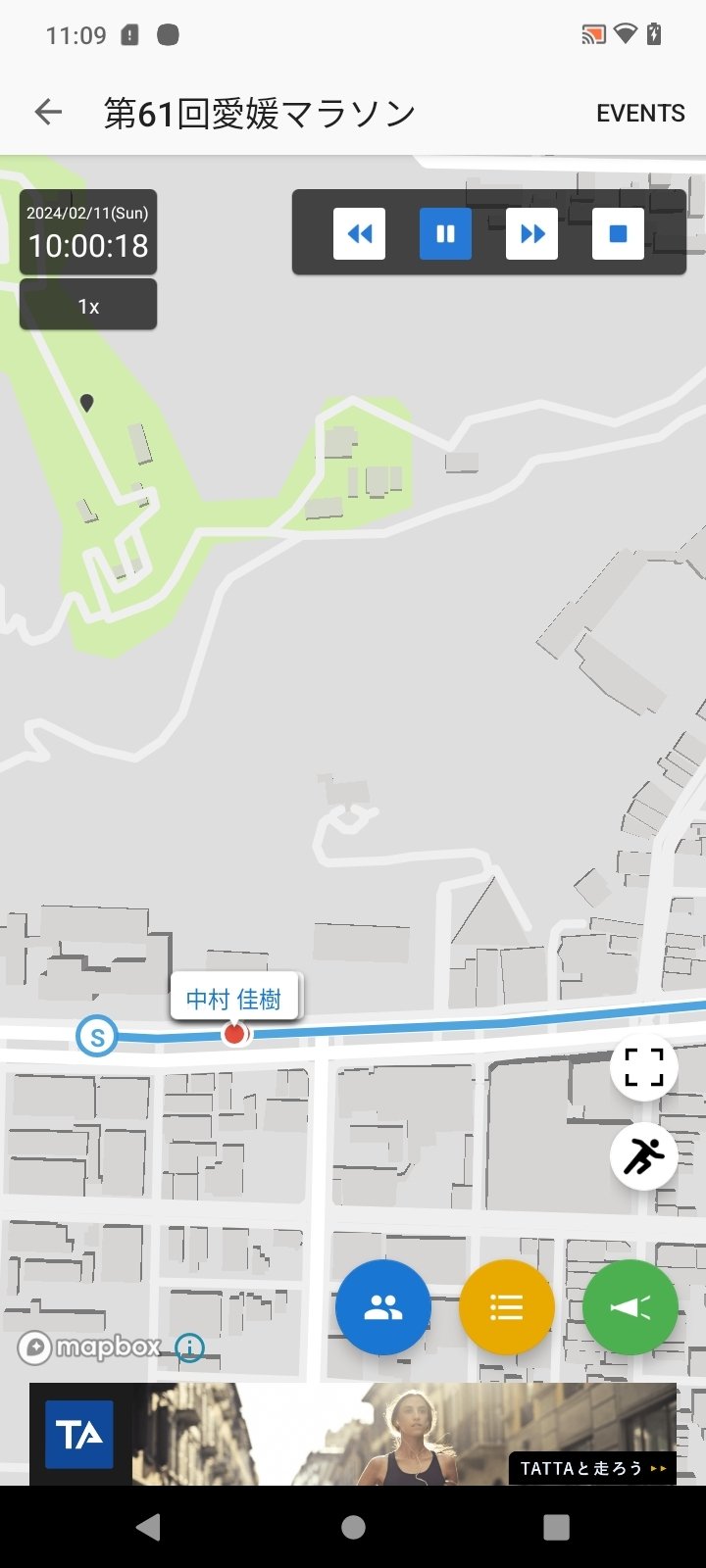Center the map on the runner icon
Image resolution: width=706 pixels, height=1568 pixels.
click(x=643, y=1156)
